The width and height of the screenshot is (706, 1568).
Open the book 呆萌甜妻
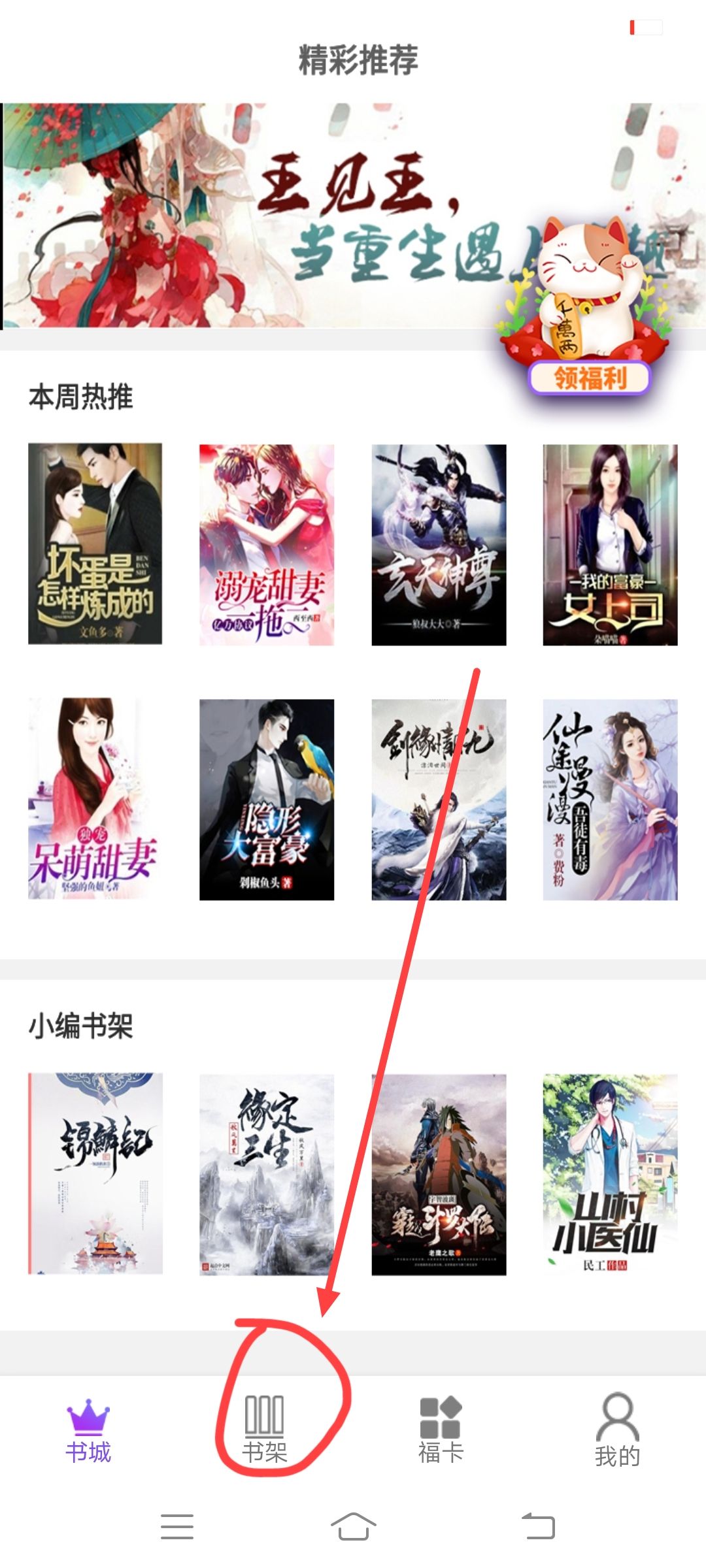[95, 799]
